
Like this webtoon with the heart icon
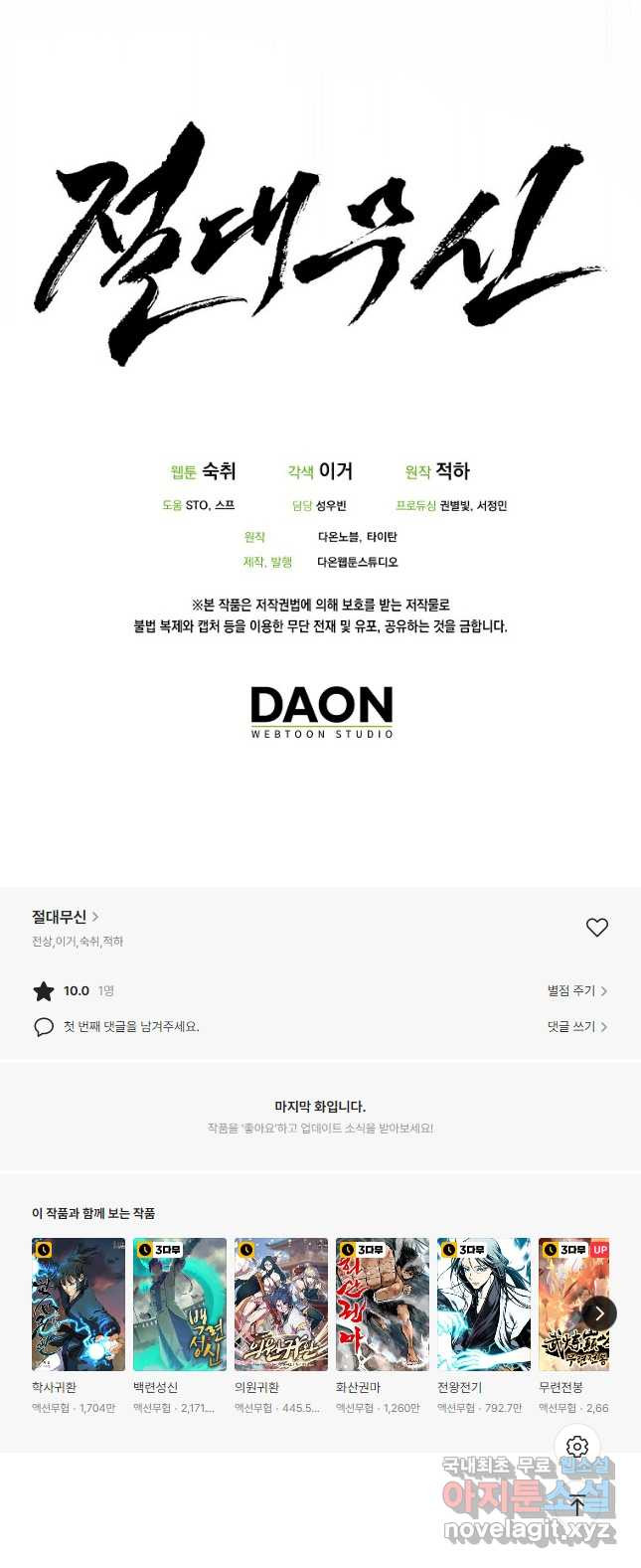tap(596, 927)
